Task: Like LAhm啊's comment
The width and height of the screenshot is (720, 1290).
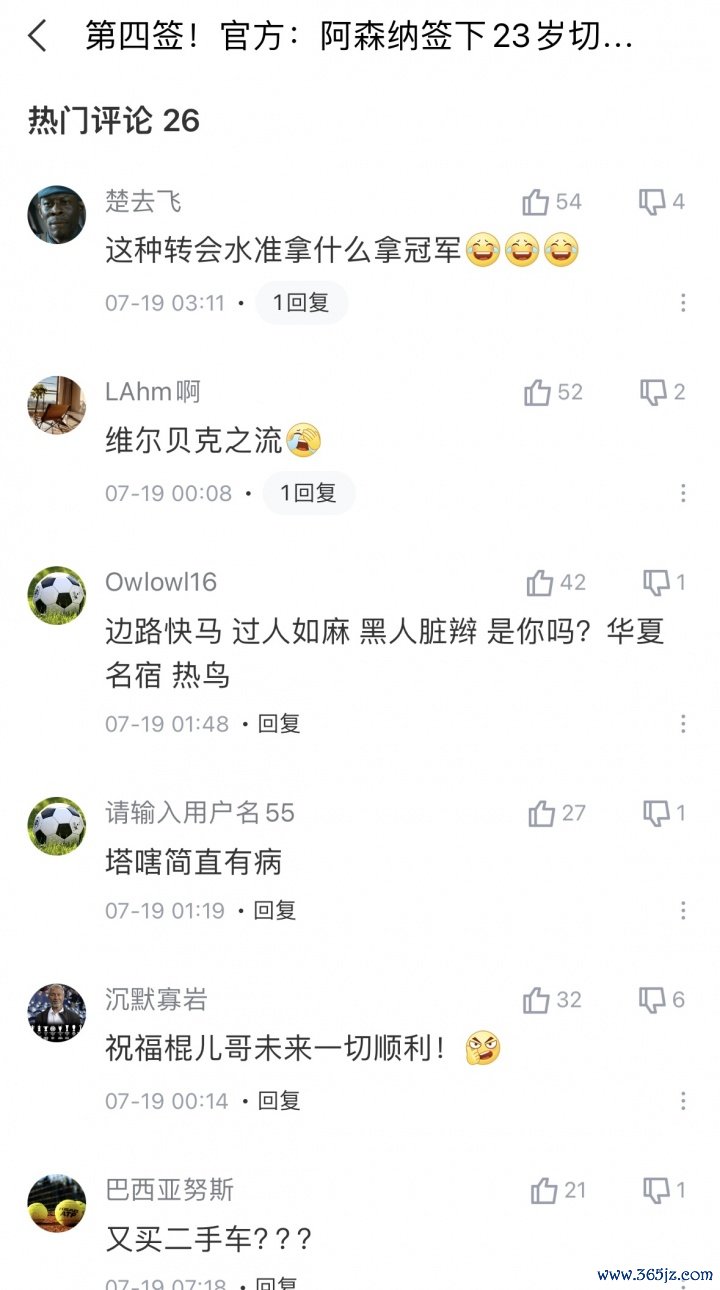Action: [x=538, y=392]
